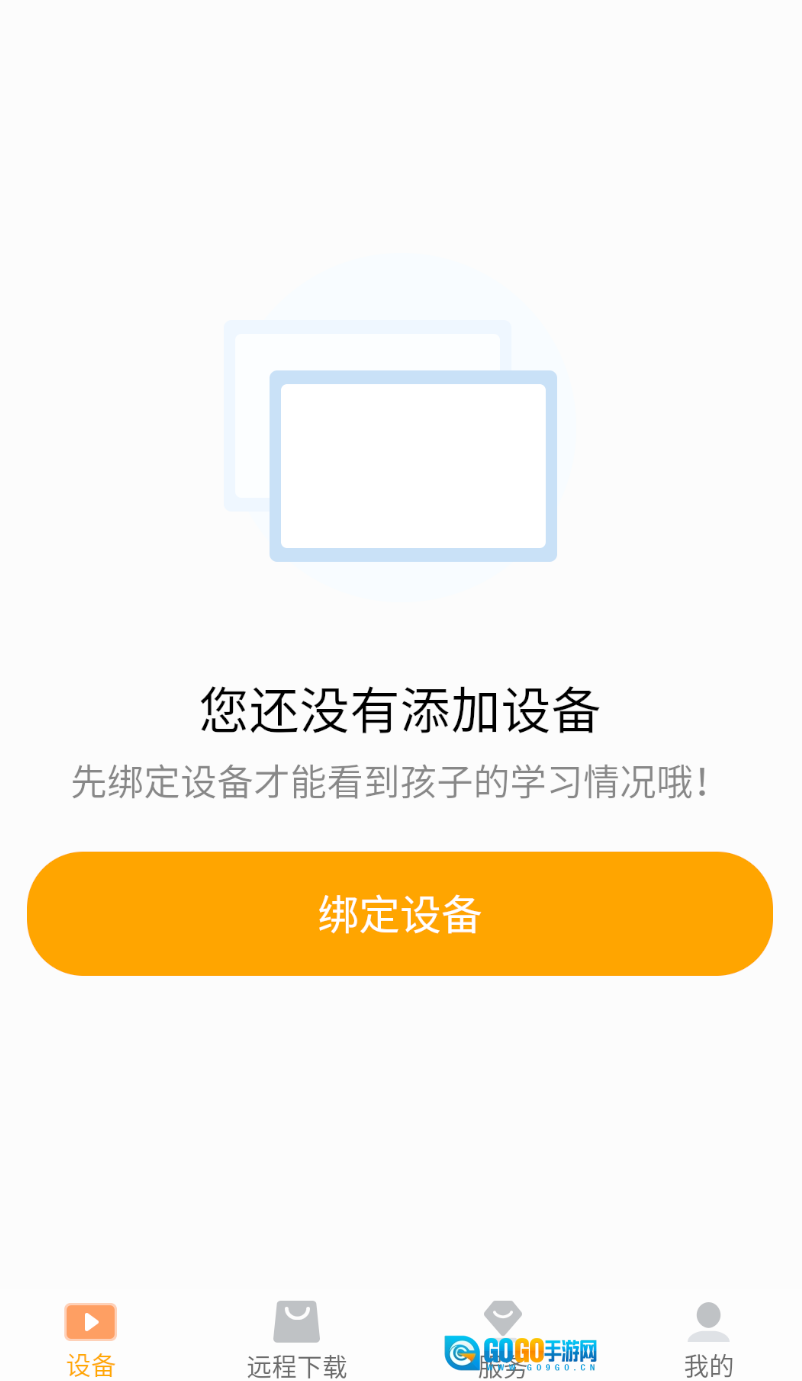Switch to the 远程下载 tab
802x1381 pixels.
[x=297, y=1338]
